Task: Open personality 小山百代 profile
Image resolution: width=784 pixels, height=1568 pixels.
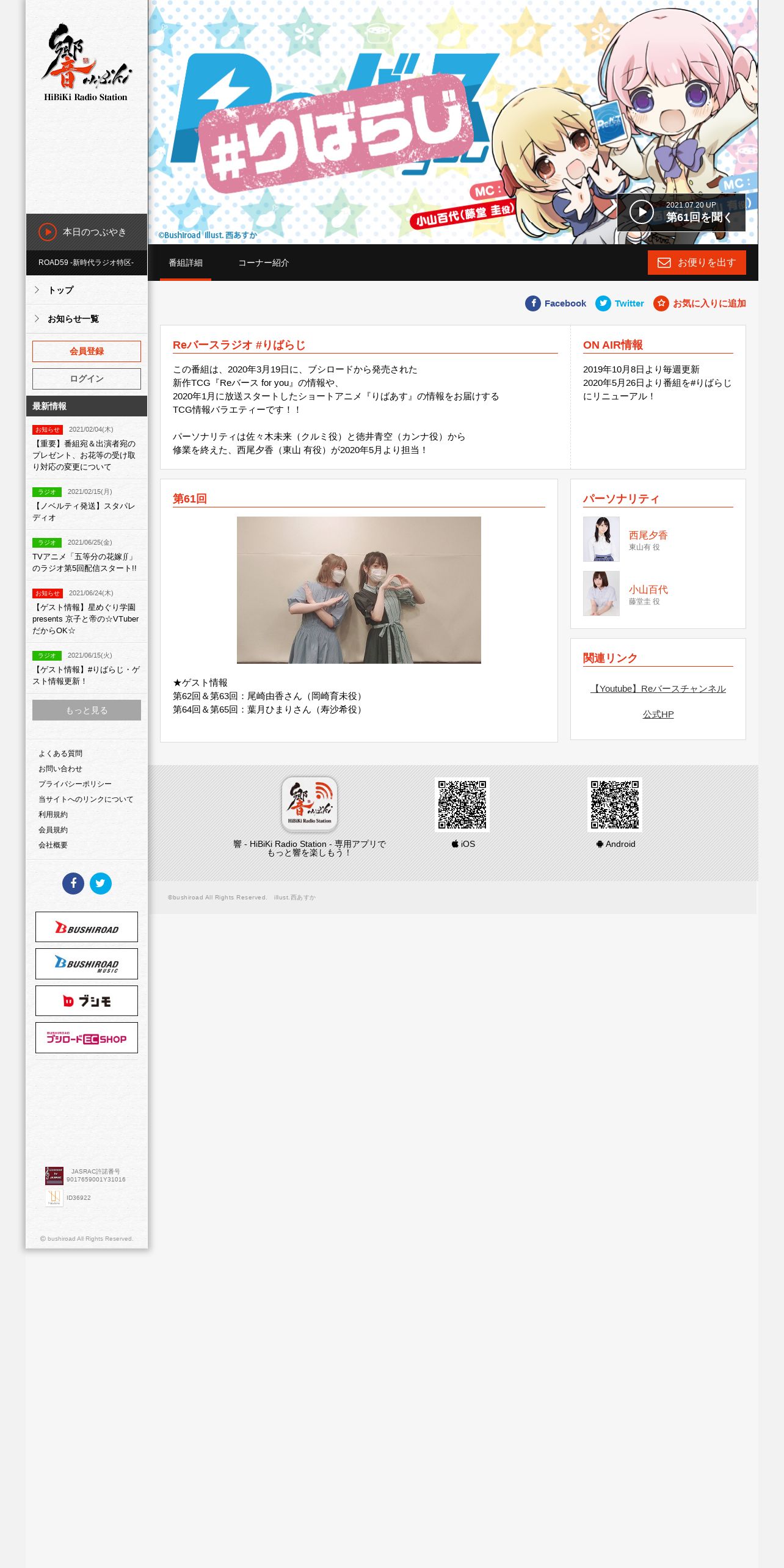Action: (648, 590)
